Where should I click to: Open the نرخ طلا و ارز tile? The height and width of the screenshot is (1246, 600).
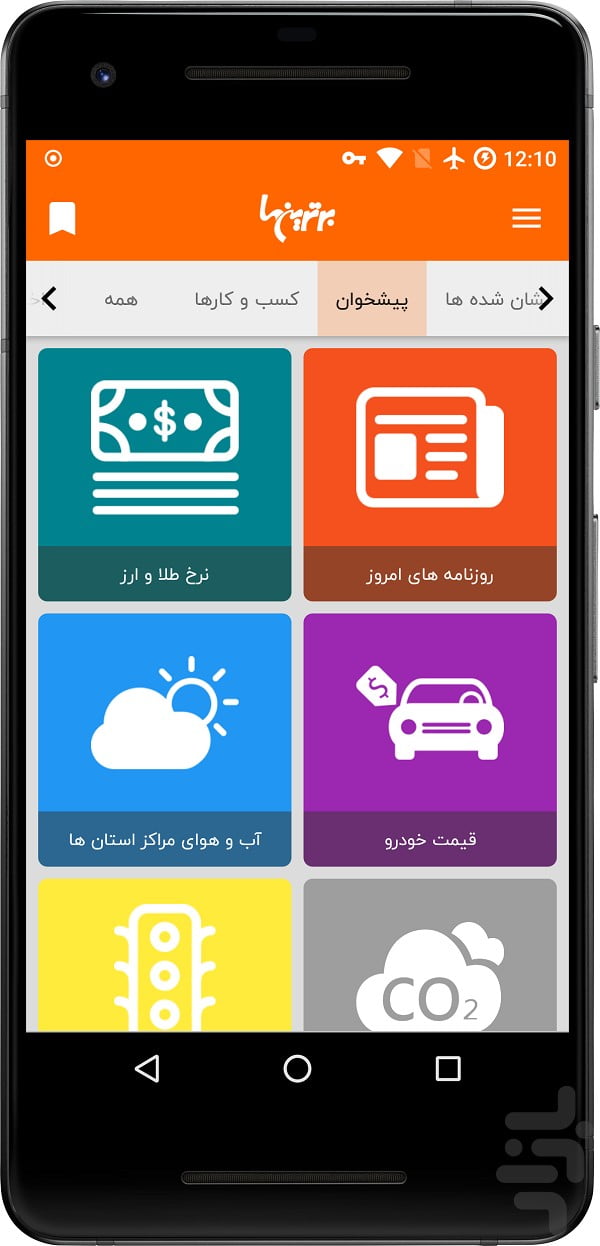point(165,474)
